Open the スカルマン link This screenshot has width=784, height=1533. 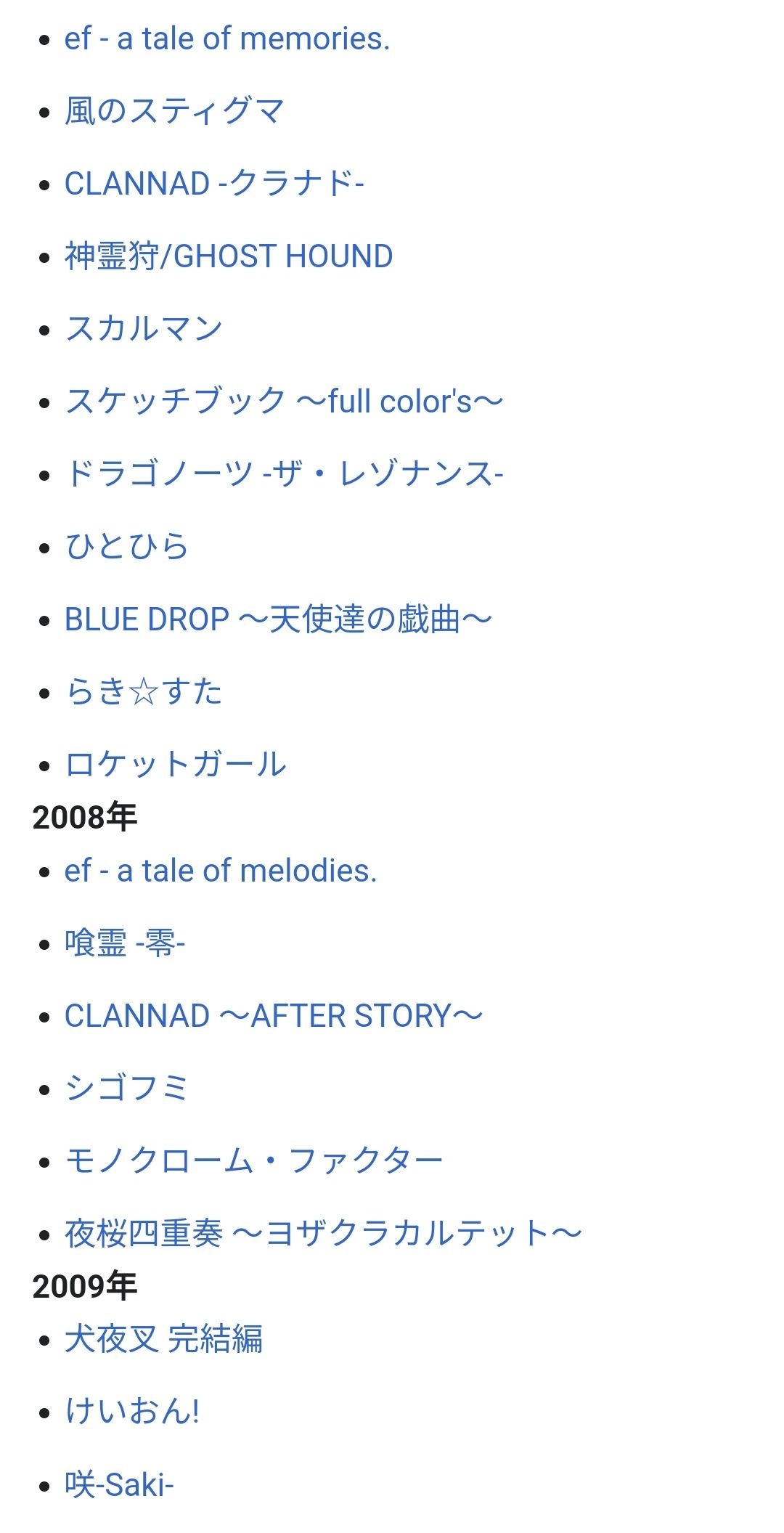coord(144,329)
